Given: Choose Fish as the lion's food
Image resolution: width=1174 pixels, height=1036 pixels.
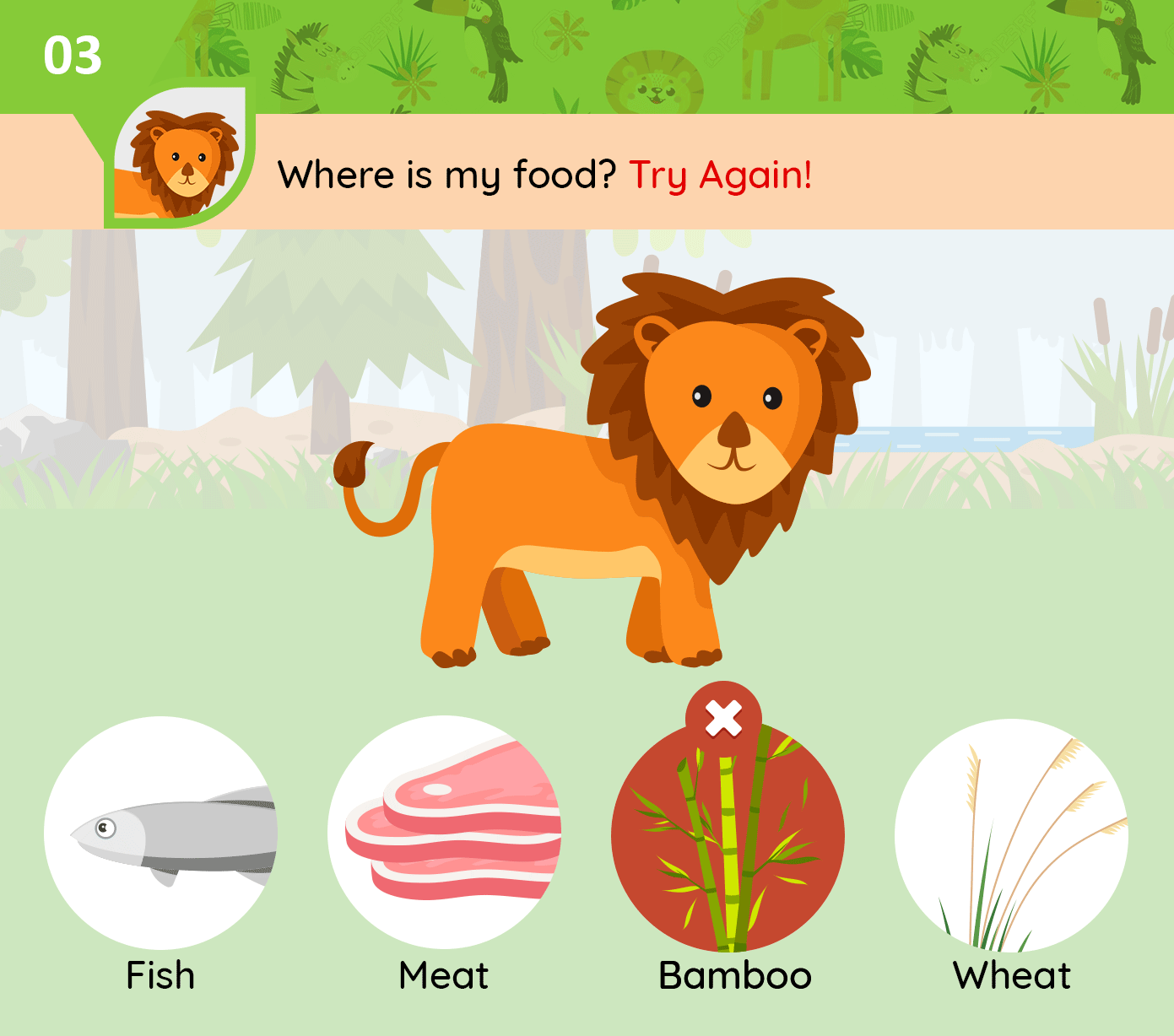Looking at the screenshot, I should click(x=160, y=833).
